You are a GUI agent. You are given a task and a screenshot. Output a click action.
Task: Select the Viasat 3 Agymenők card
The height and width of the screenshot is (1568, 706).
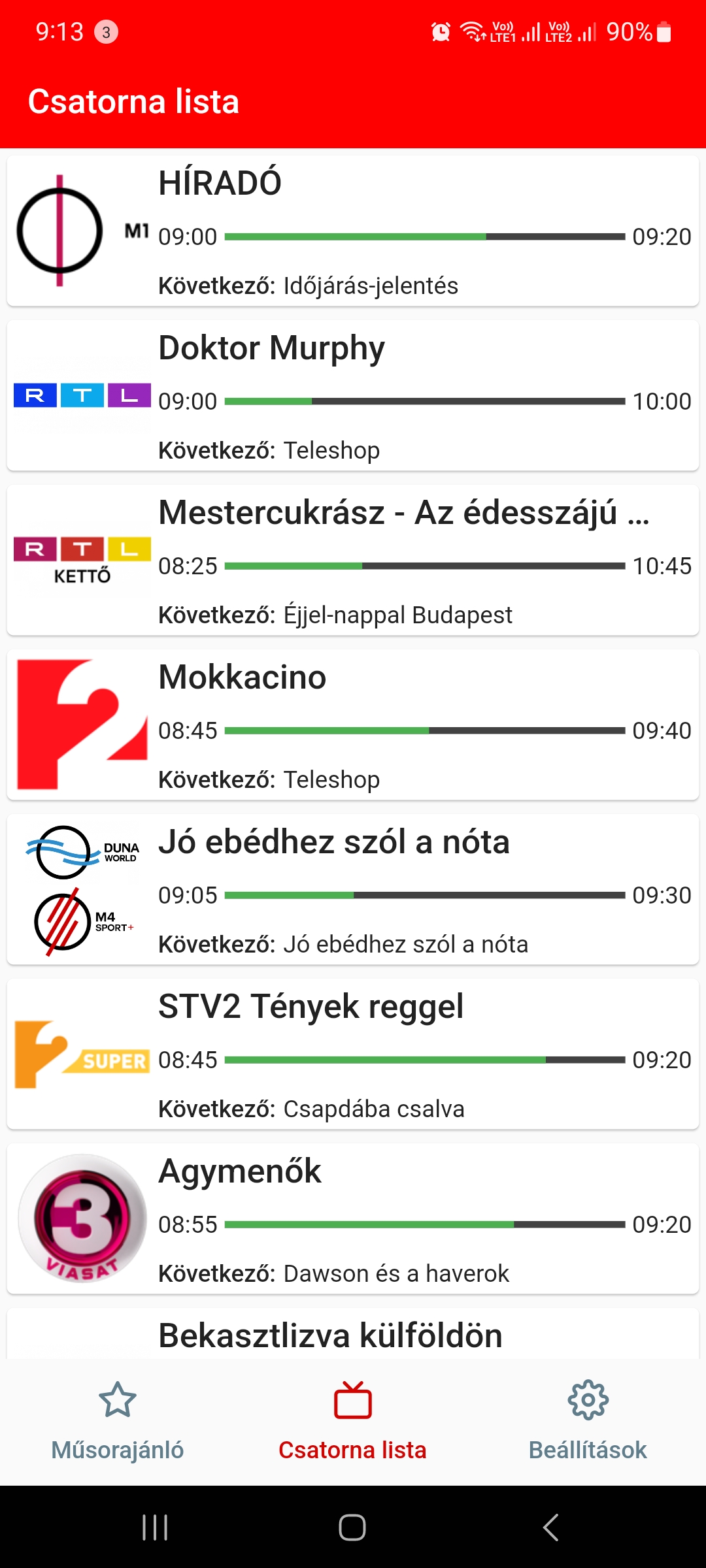click(353, 1218)
